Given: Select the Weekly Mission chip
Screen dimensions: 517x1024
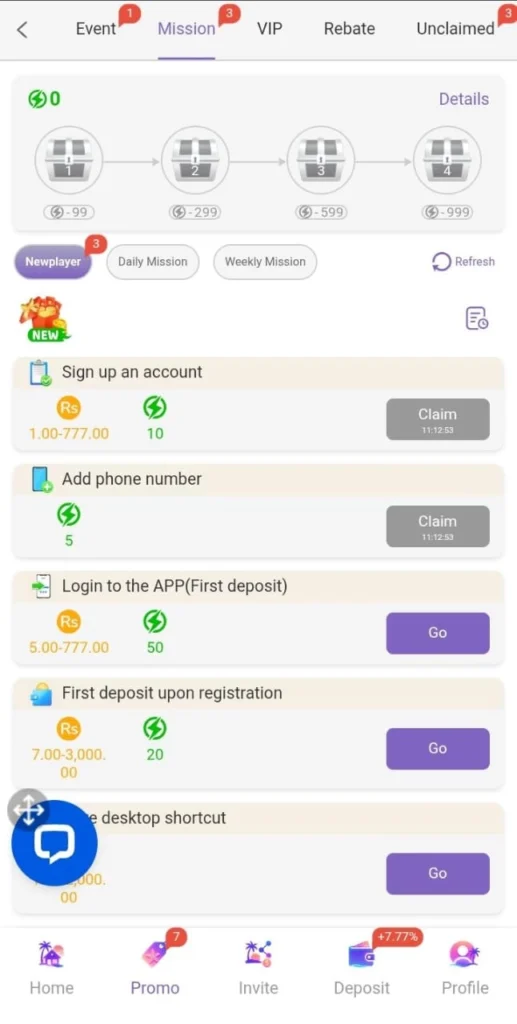Looking at the screenshot, I should click(x=265, y=262).
